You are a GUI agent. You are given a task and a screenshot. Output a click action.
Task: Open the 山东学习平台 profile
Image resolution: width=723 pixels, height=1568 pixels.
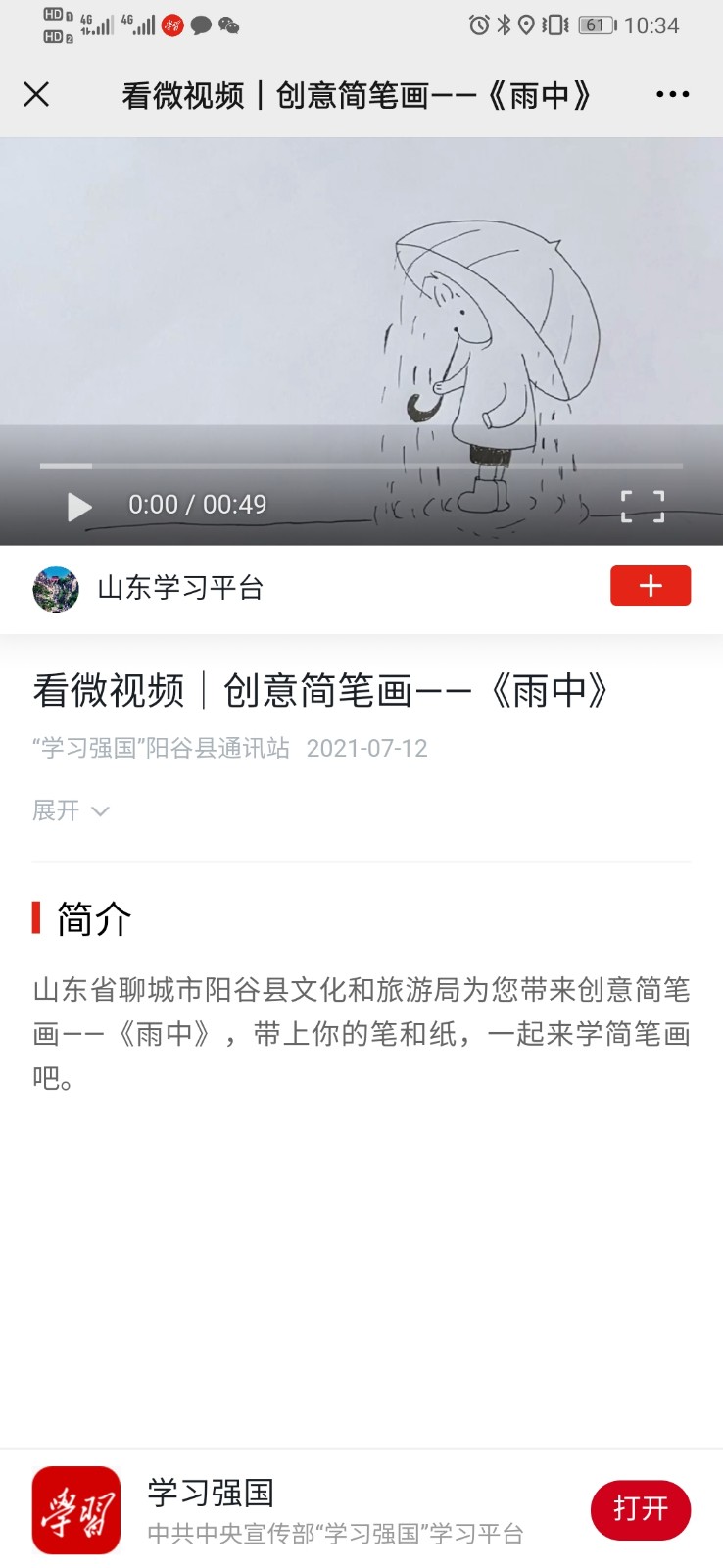(x=179, y=588)
